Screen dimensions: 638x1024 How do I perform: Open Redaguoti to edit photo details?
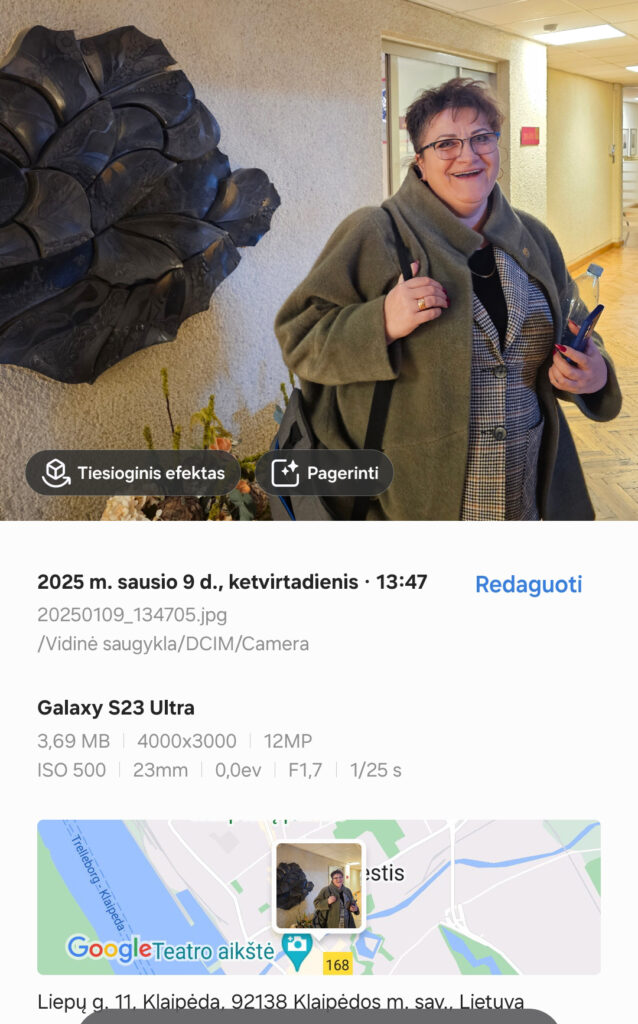point(528,585)
